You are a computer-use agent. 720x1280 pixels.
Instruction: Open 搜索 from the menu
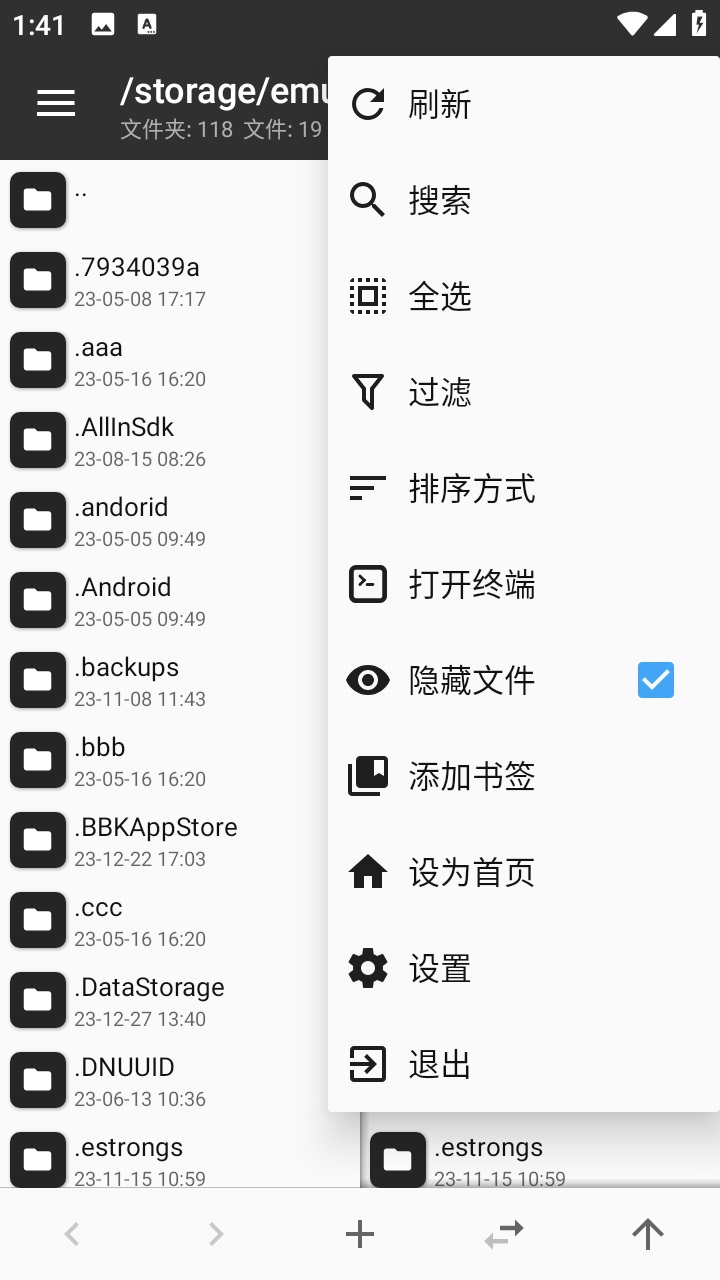[524, 200]
